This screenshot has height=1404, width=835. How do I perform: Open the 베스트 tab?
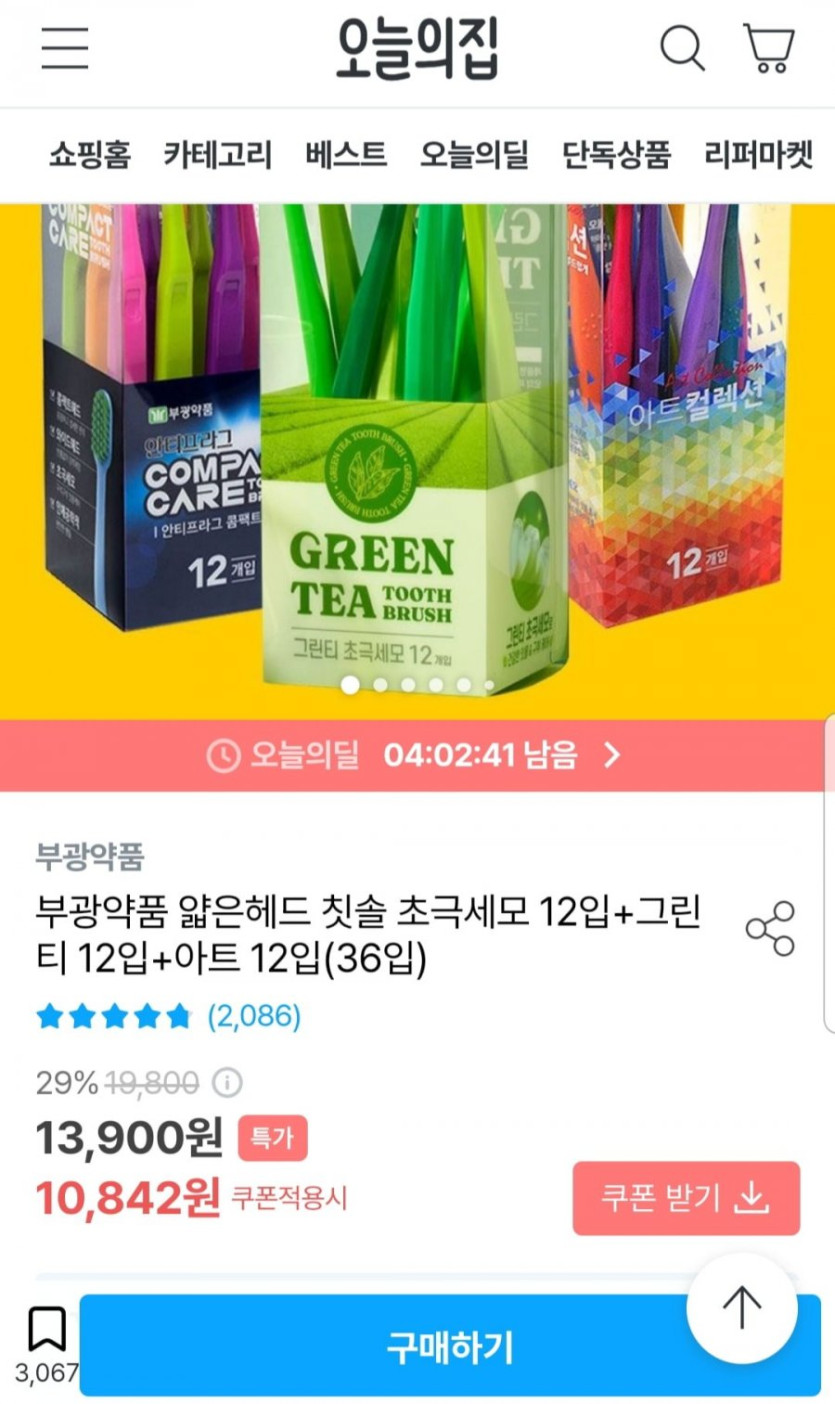[x=346, y=156]
